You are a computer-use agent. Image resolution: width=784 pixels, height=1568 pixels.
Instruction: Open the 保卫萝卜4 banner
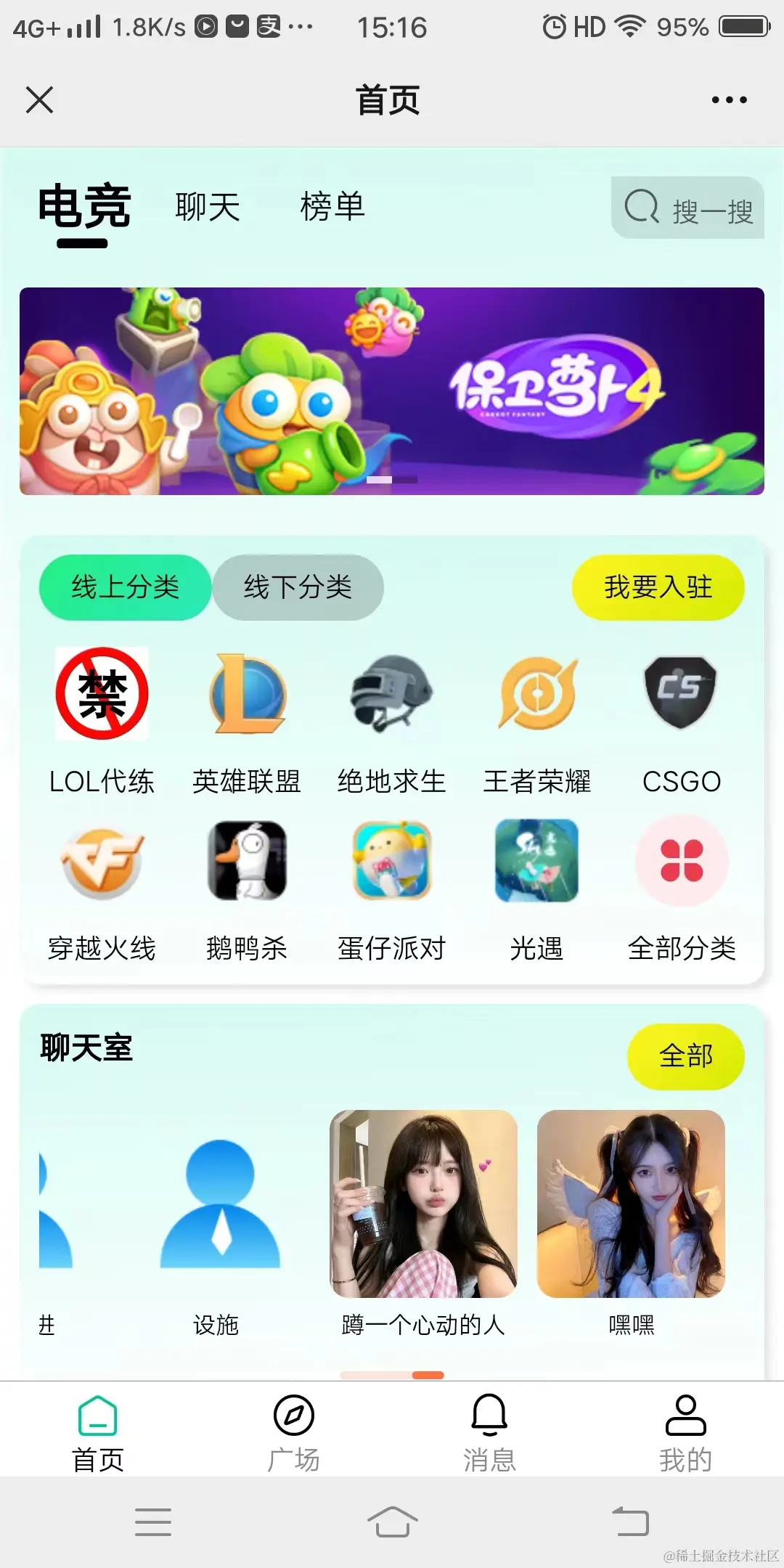pos(392,391)
